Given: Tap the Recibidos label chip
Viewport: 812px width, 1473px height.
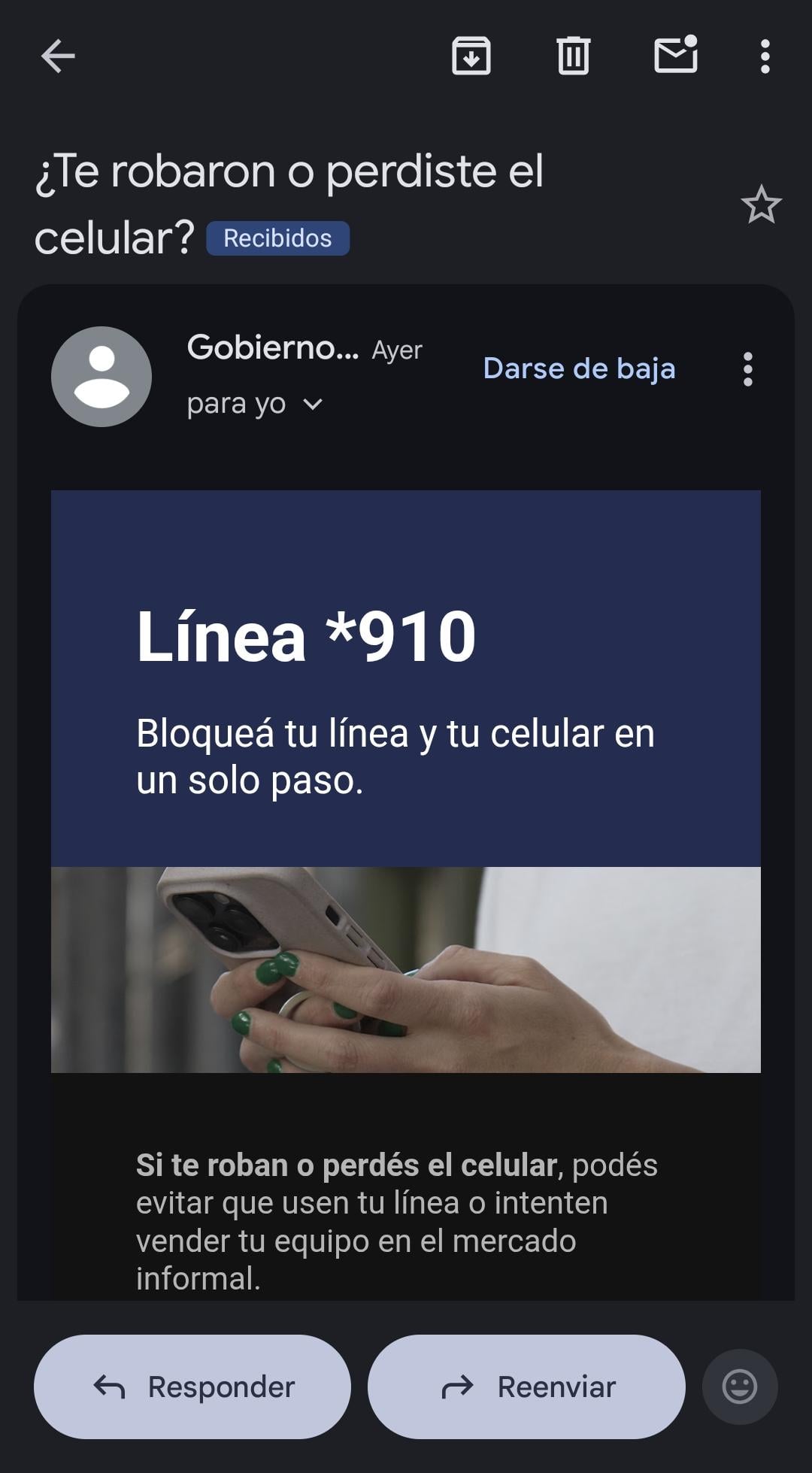Looking at the screenshot, I should tap(277, 238).
